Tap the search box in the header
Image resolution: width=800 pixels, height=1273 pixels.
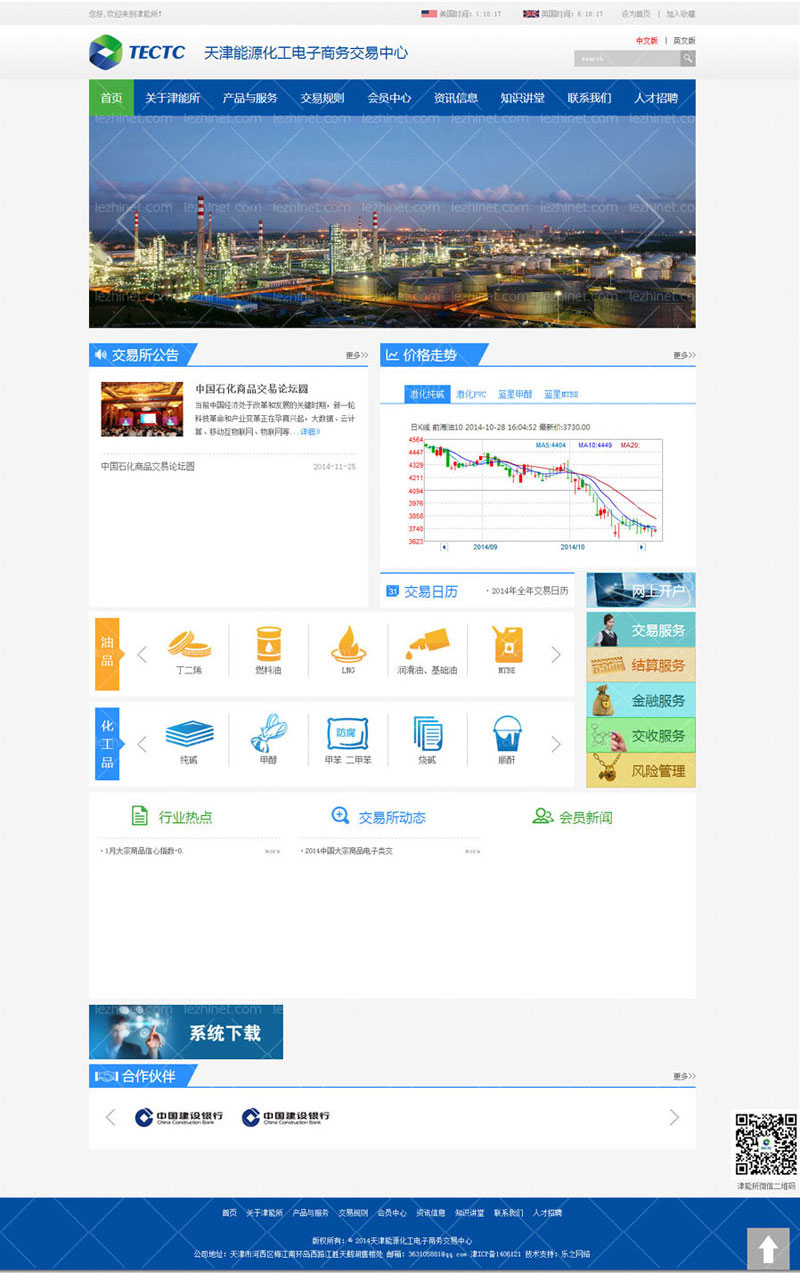(x=627, y=59)
